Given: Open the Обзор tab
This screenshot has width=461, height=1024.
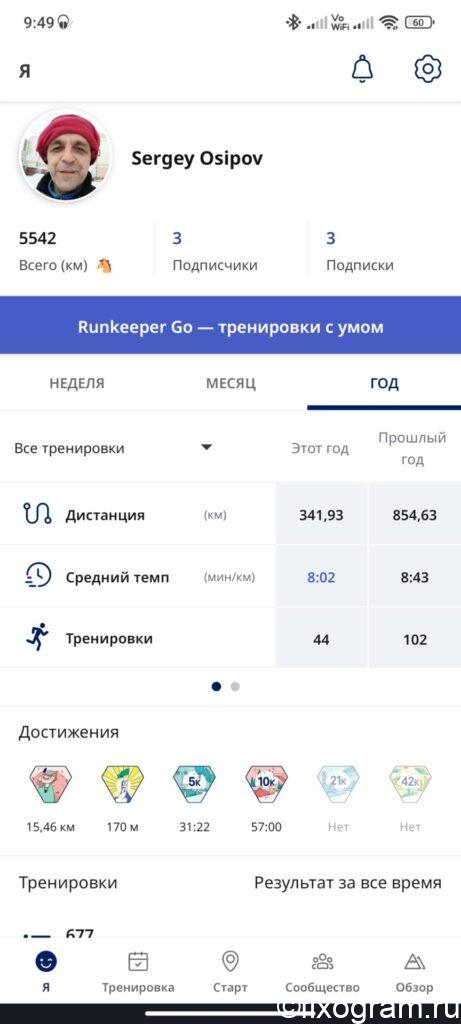Looking at the screenshot, I should pos(414,972).
